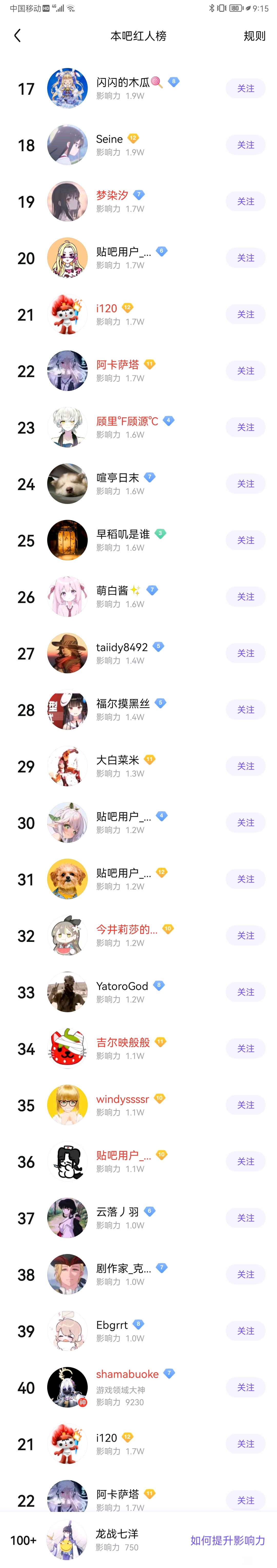Tap 关注 next to 福尔摸黑丝
The width and height of the screenshot is (277, 1568).
point(245,710)
